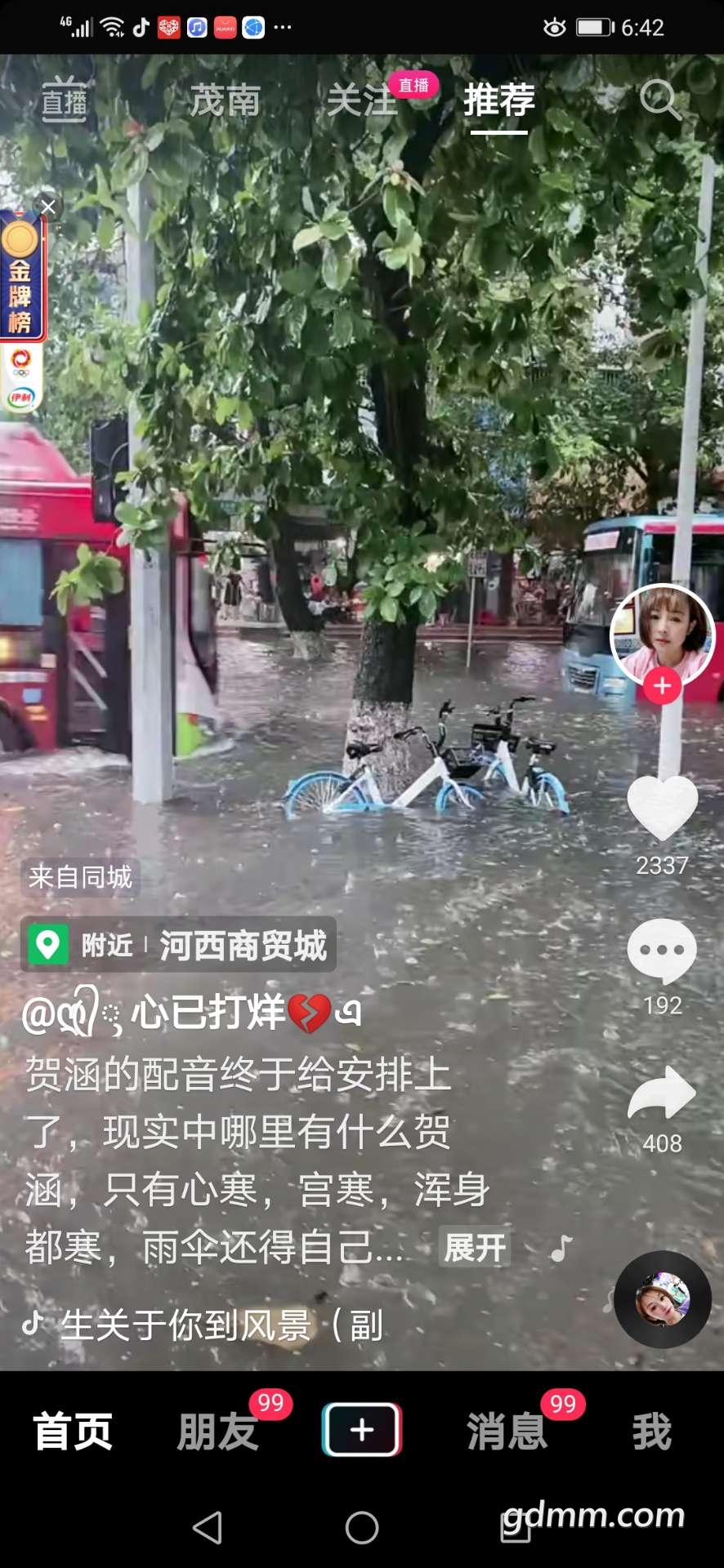Open the comments with 192 replies
The width and height of the screenshot is (724, 1568).
pyautogui.click(x=662, y=951)
